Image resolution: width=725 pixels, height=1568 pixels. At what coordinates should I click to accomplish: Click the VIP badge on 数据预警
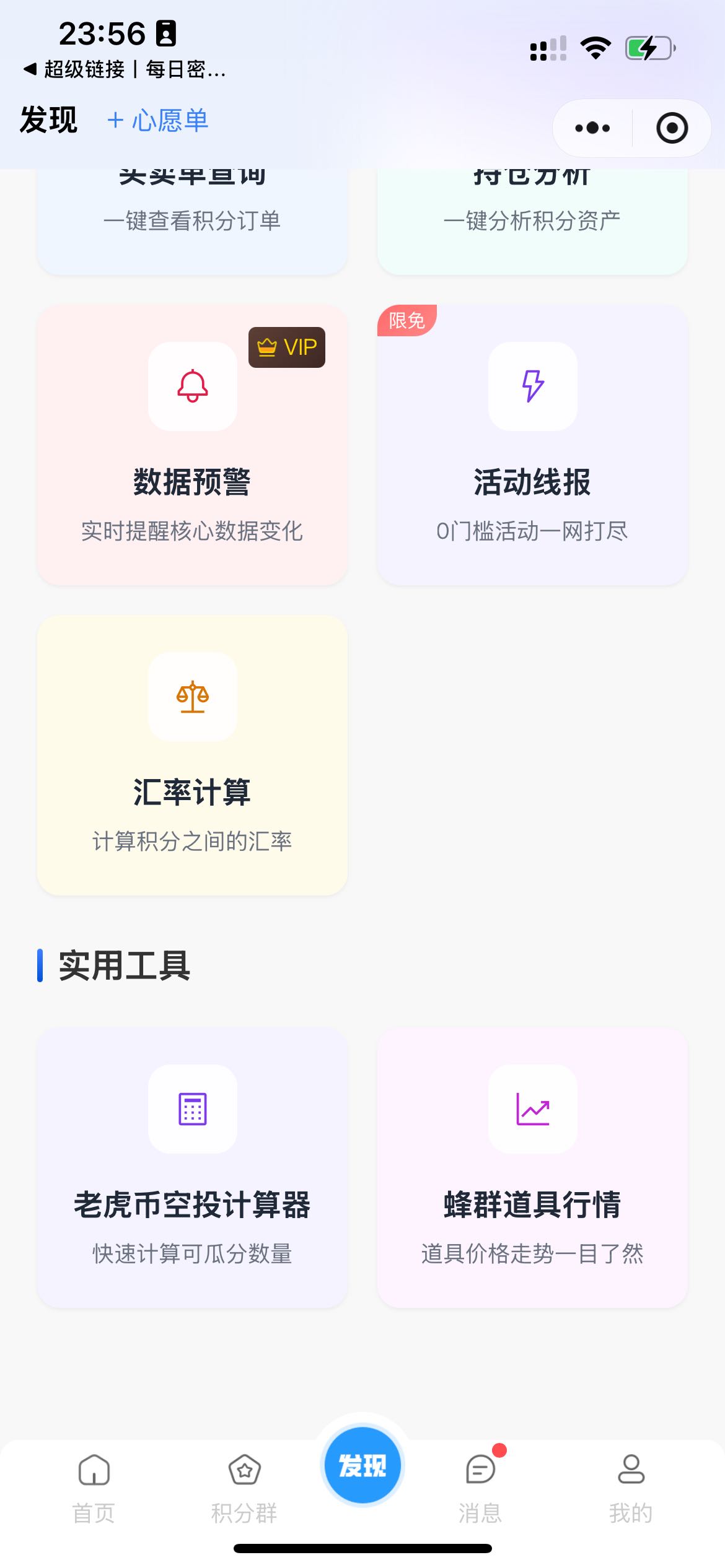286,347
